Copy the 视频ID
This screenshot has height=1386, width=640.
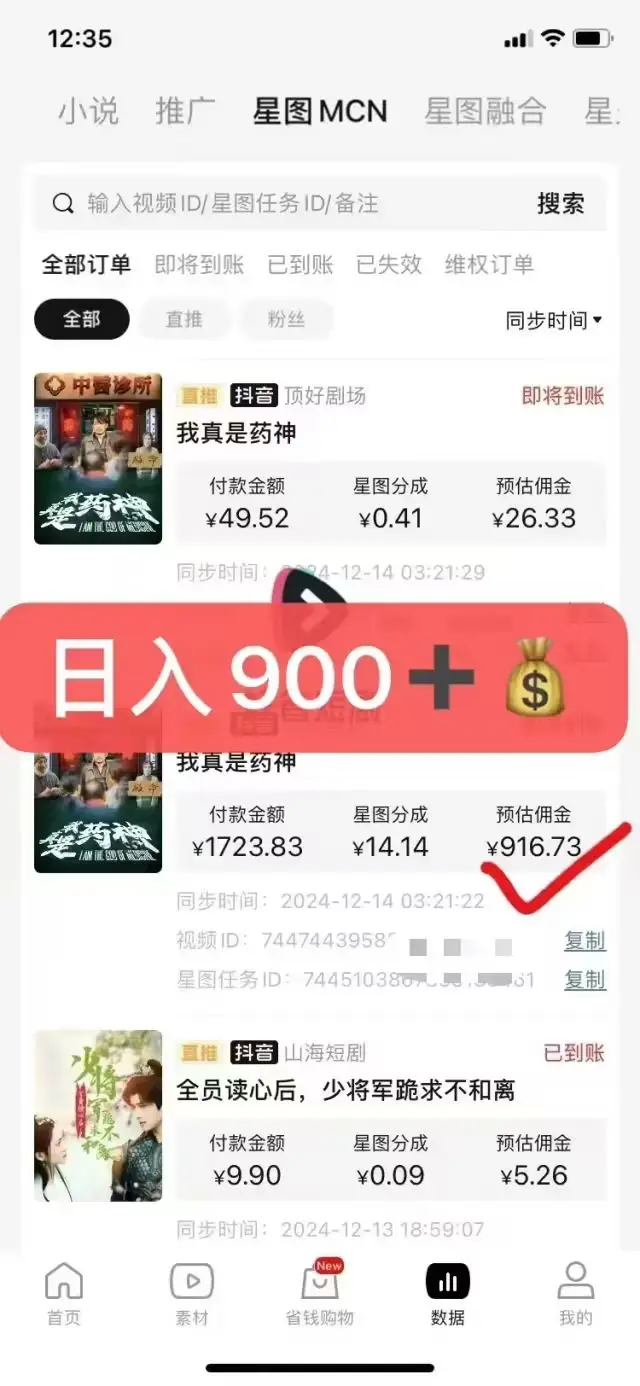point(585,941)
